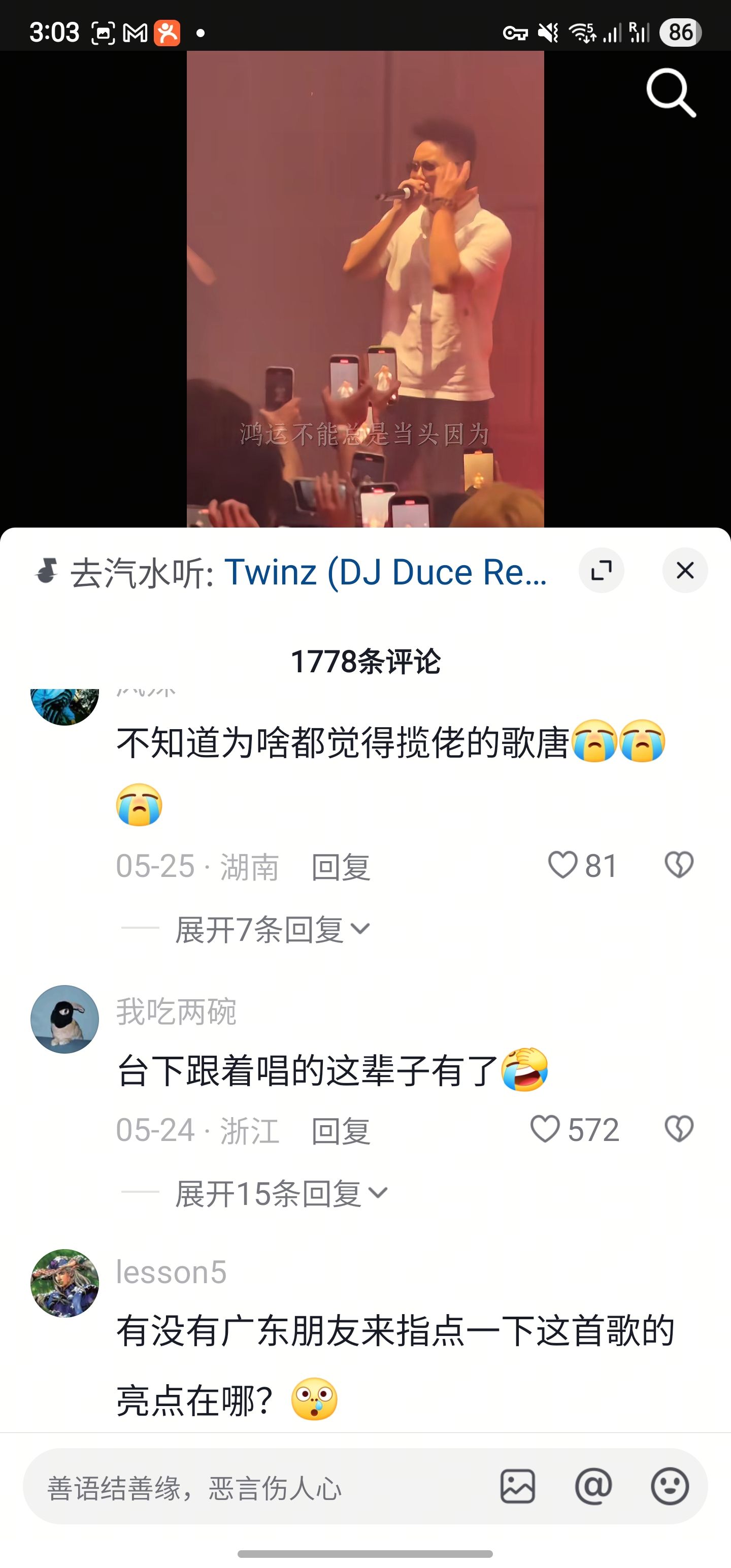This screenshot has width=731, height=1568.
Task: Open the Twinz song link
Action: point(386,572)
